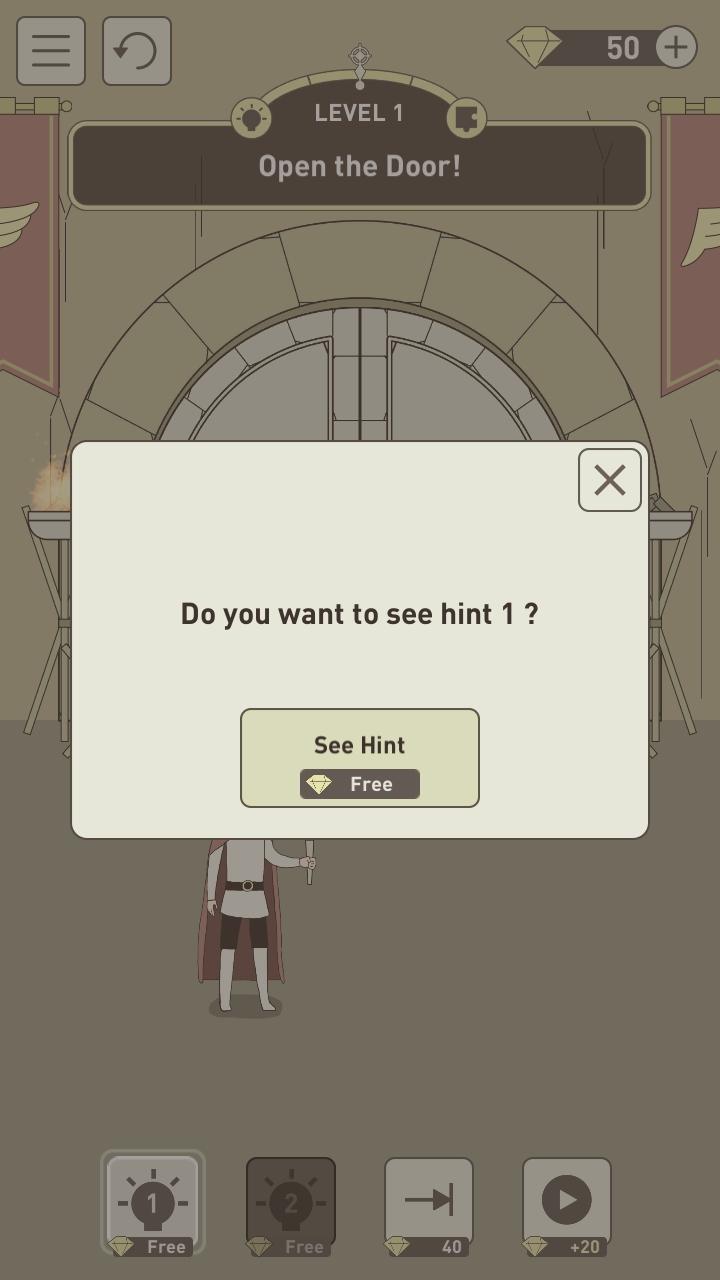
Task: Watch a video for +20 gems
Action: (567, 1203)
